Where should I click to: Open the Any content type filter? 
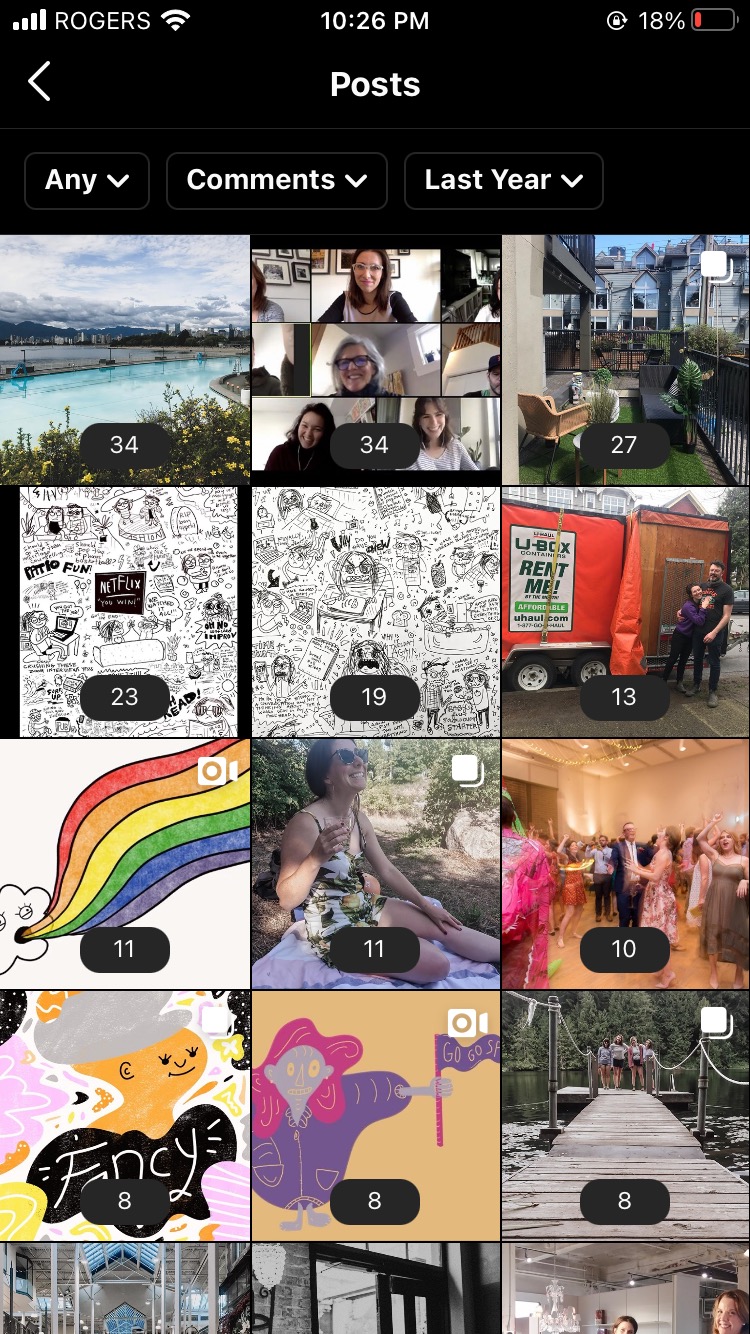coord(87,181)
